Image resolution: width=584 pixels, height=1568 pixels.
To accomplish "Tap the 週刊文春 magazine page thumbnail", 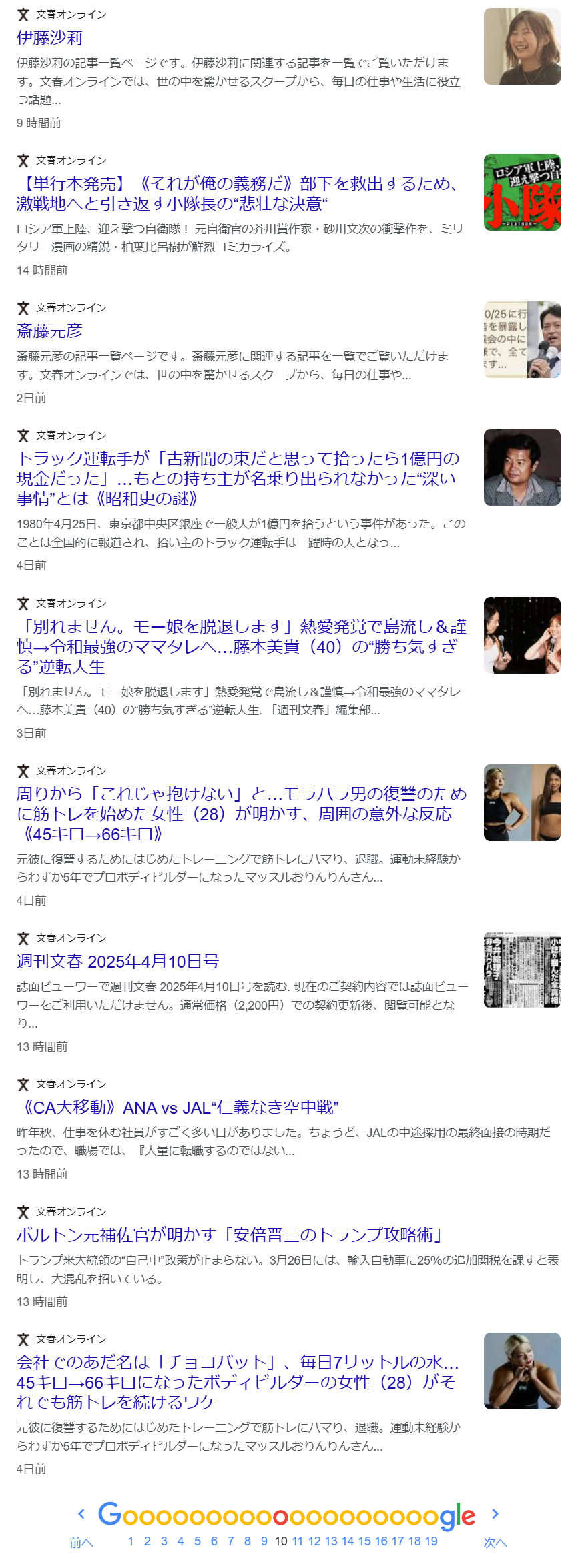I will 522,970.
